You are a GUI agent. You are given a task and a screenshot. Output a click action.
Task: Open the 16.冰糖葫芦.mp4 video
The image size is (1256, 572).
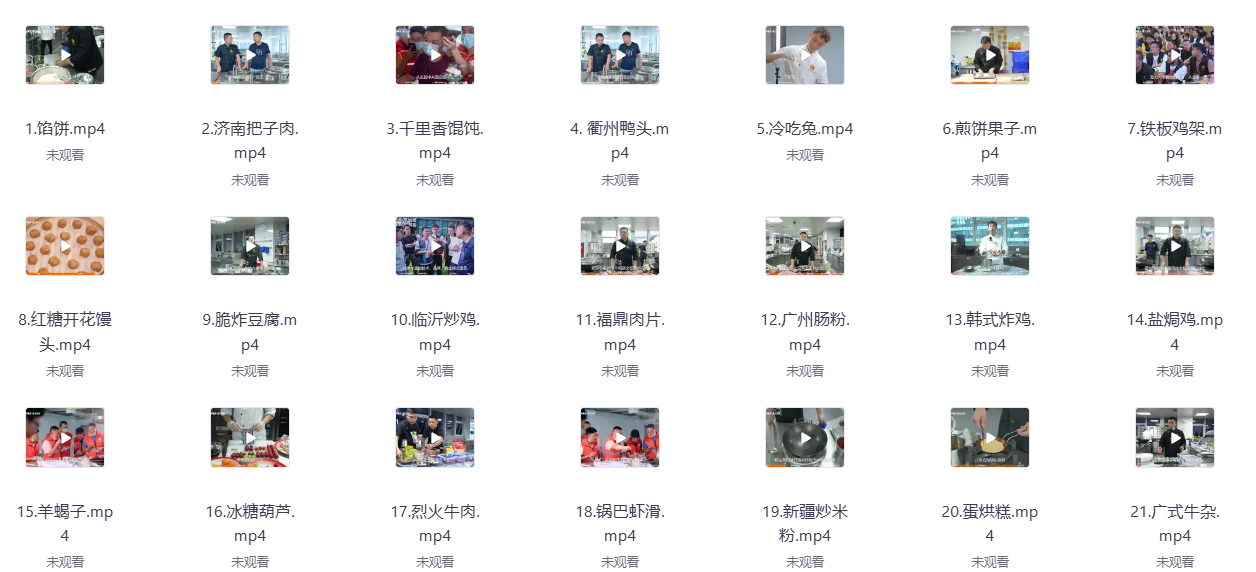(x=250, y=437)
